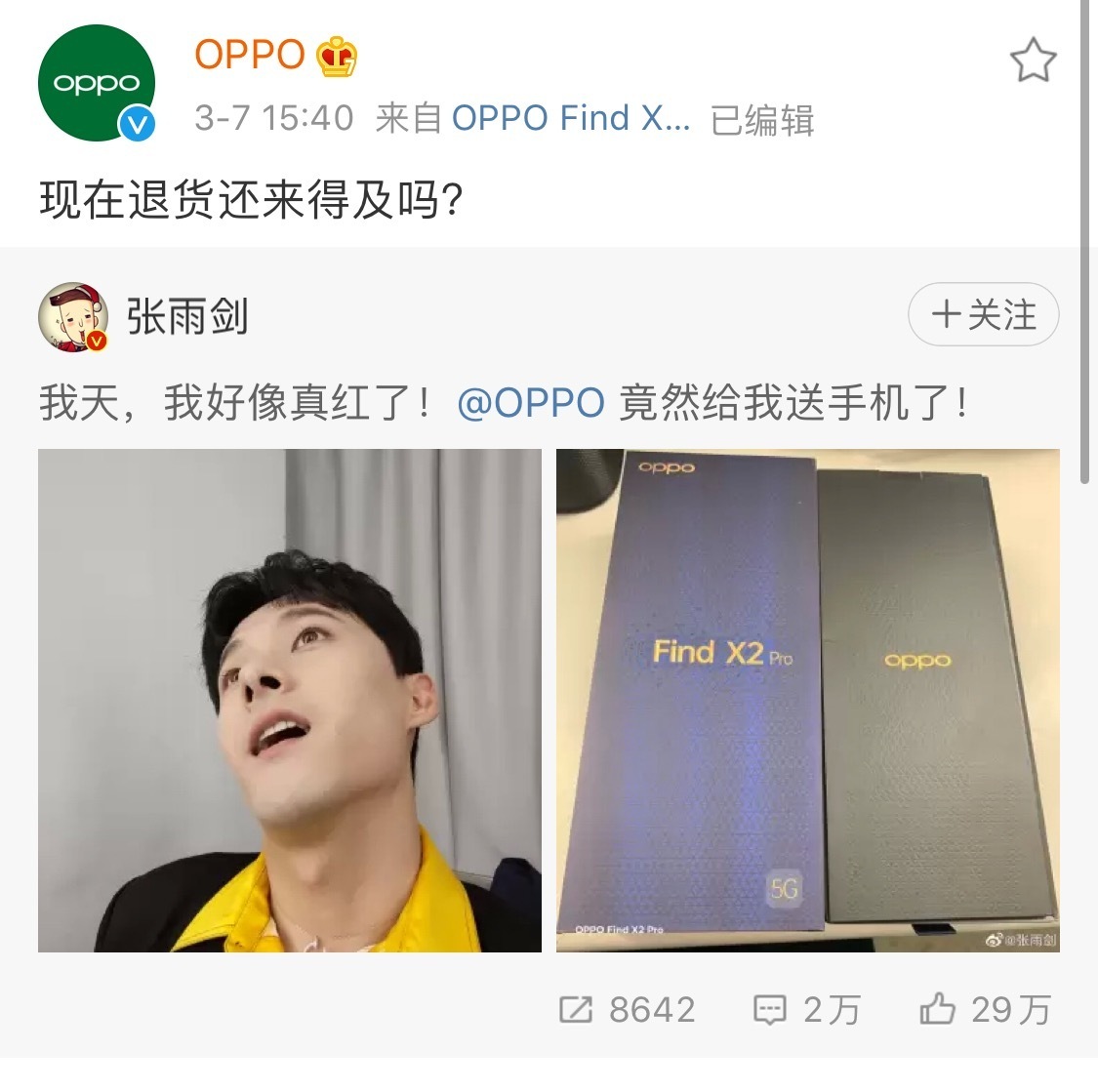
Task: Open the @OPPO mention link
Action: [x=530, y=403]
